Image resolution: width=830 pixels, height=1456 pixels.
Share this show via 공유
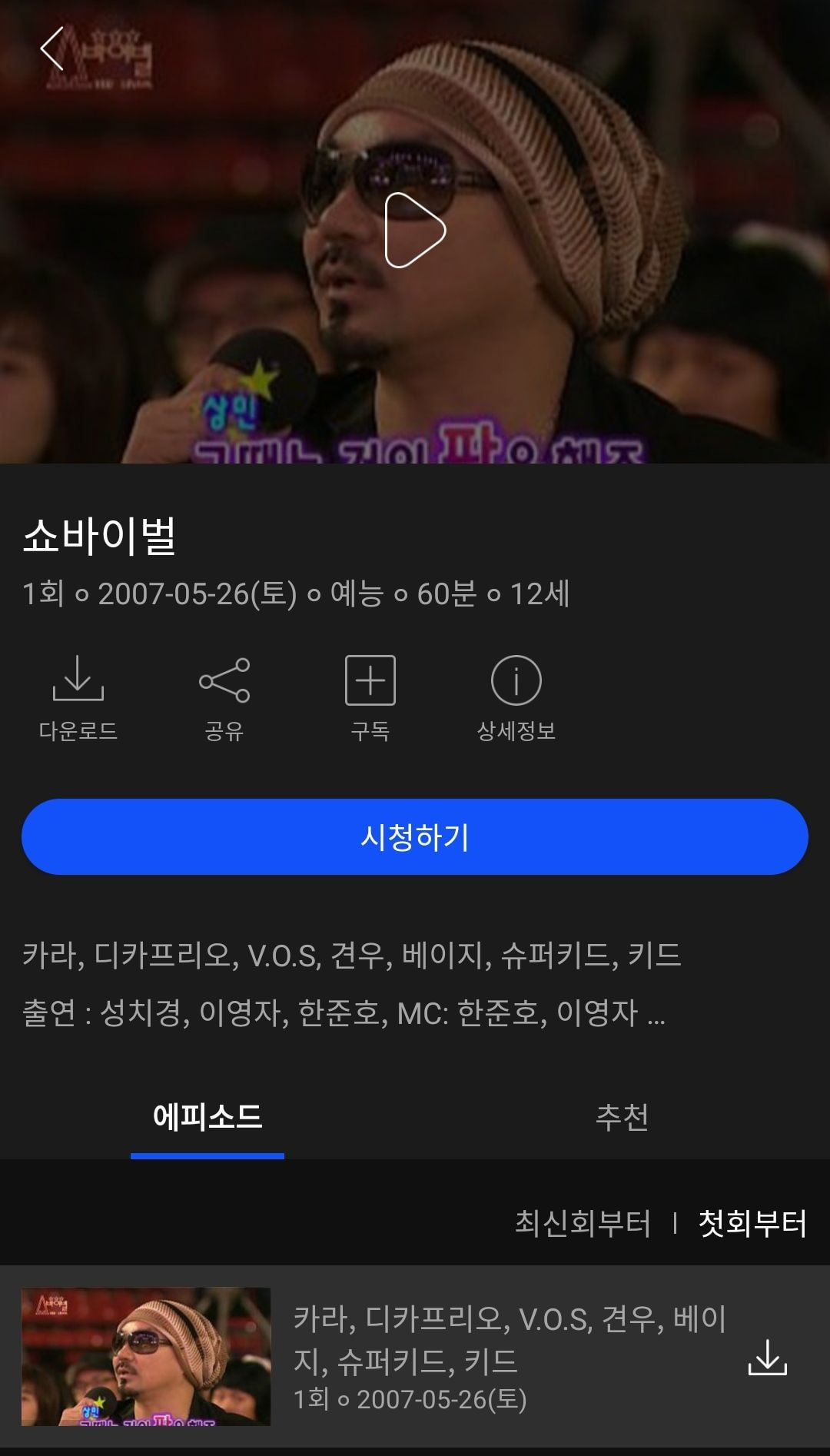[224, 695]
